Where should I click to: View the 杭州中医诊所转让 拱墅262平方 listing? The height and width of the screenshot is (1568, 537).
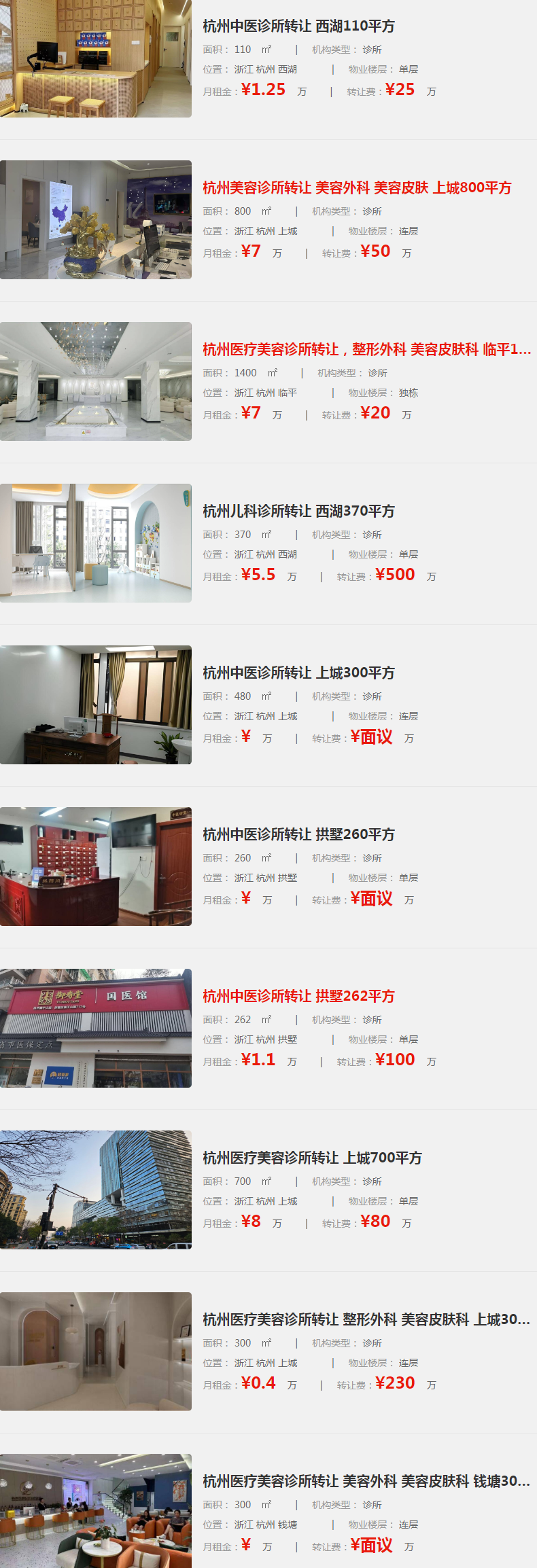pyautogui.click(x=298, y=997)
